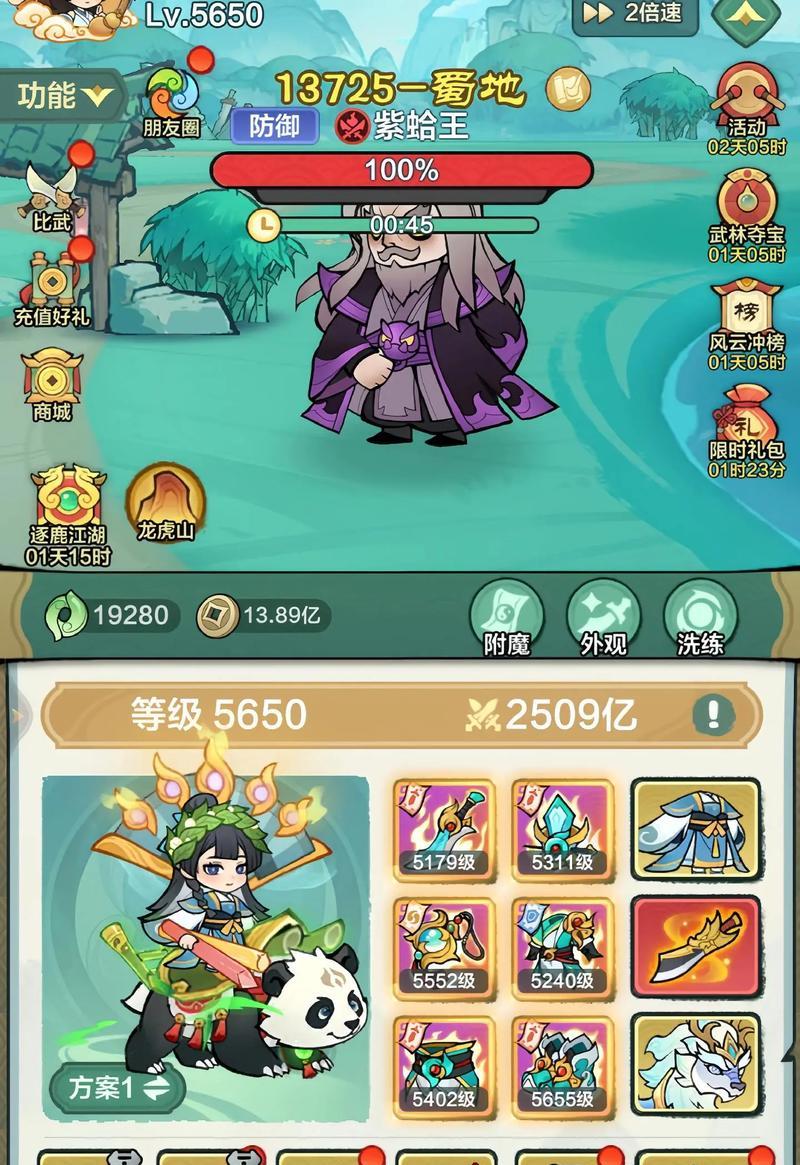
Task: Toggle the 2倍速 speed button
Action: click(x=636, y=14)
